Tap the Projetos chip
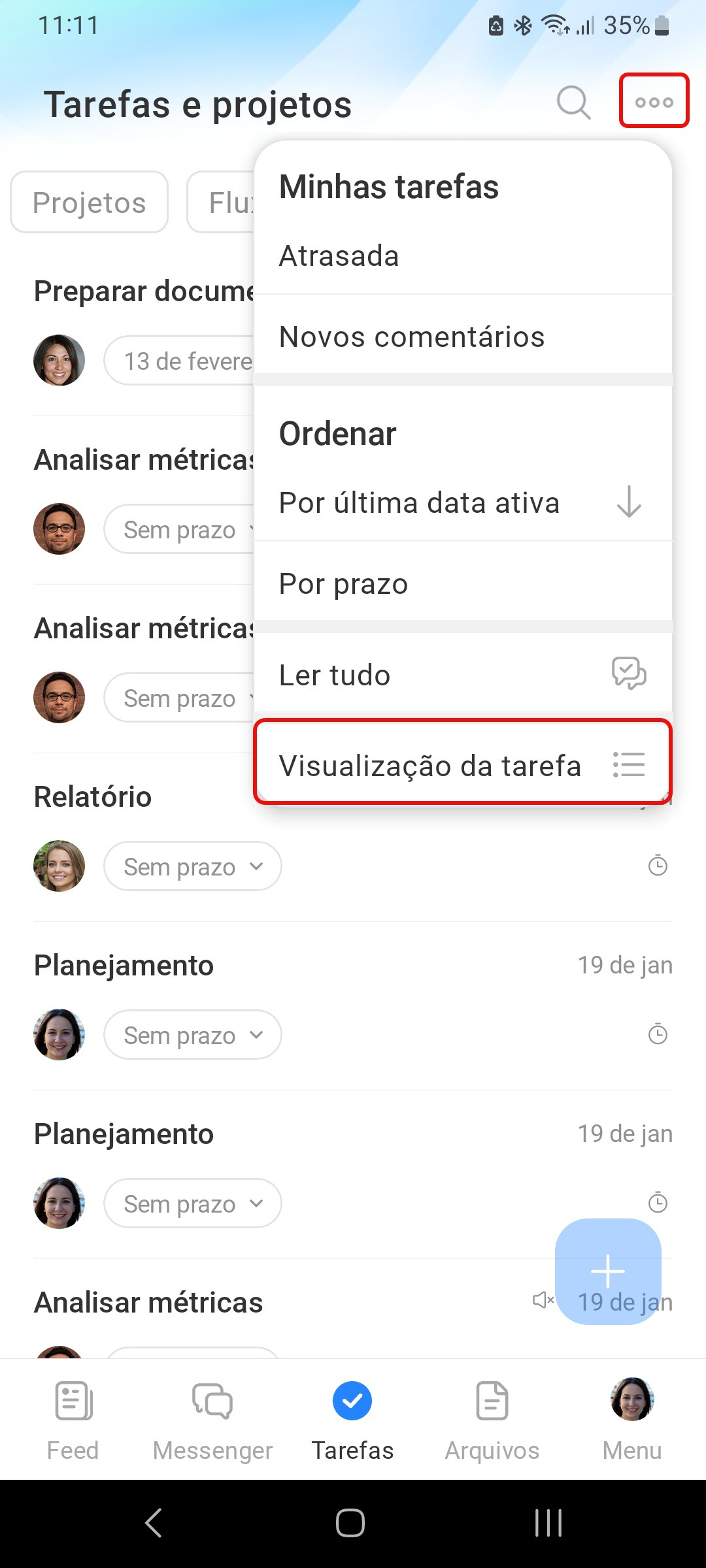Screen dimensions: 706x1568 point(90,203)
